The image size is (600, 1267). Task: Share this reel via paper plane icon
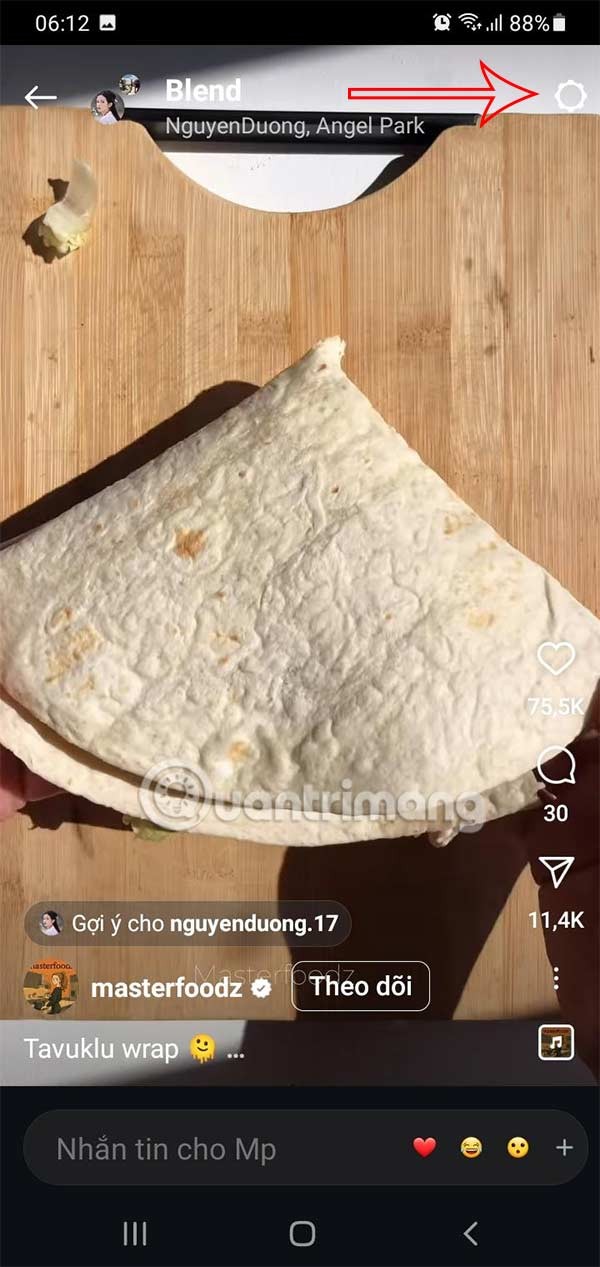point(556,871)
